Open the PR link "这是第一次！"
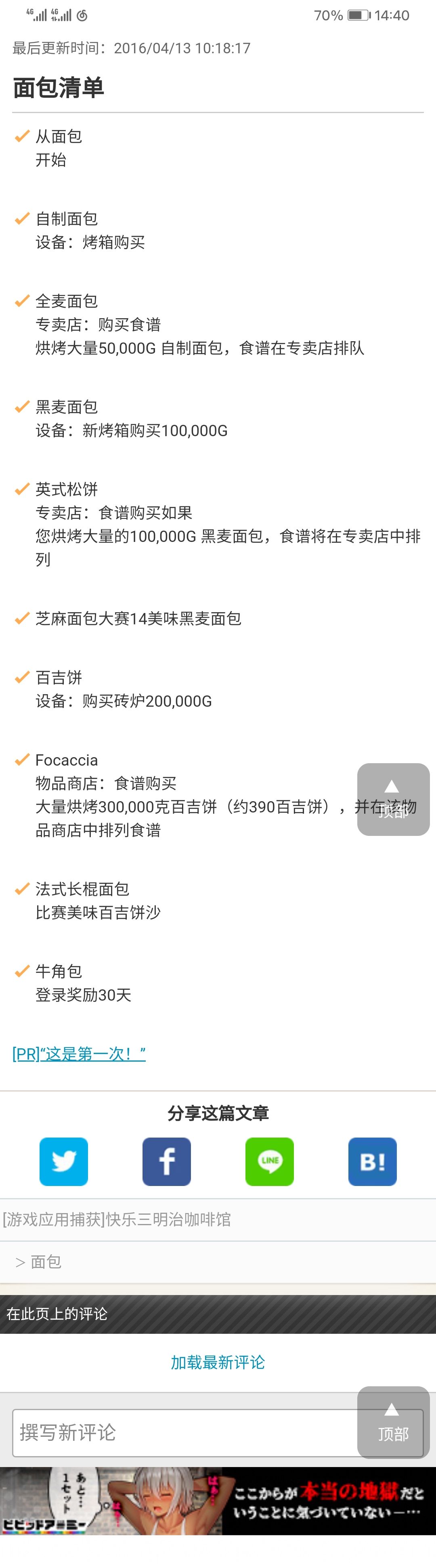The height and width of the screenshot is (1568, 436). [79, 1054]
